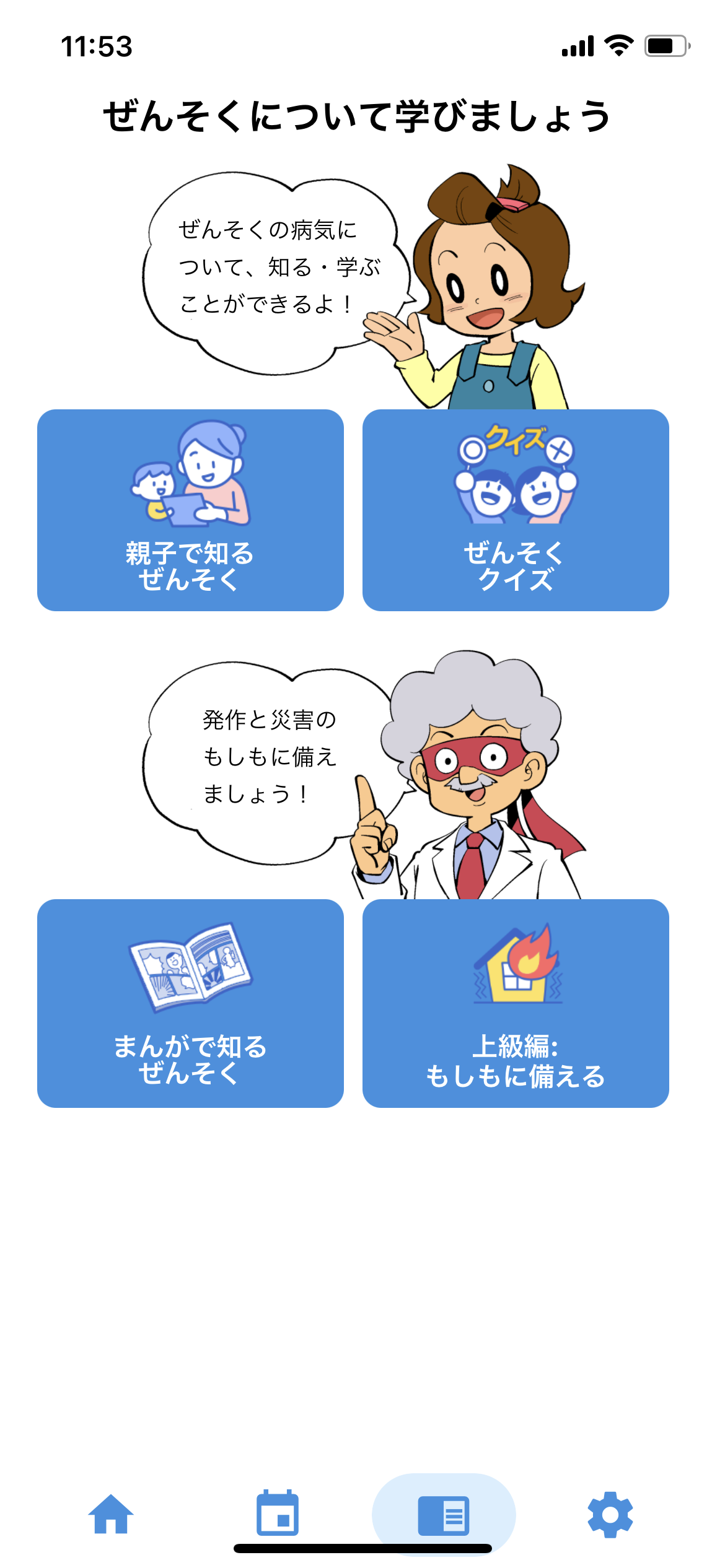Open まんがで知るぜんそく manga card
725x1568 pixels.
pos(190,1003)
